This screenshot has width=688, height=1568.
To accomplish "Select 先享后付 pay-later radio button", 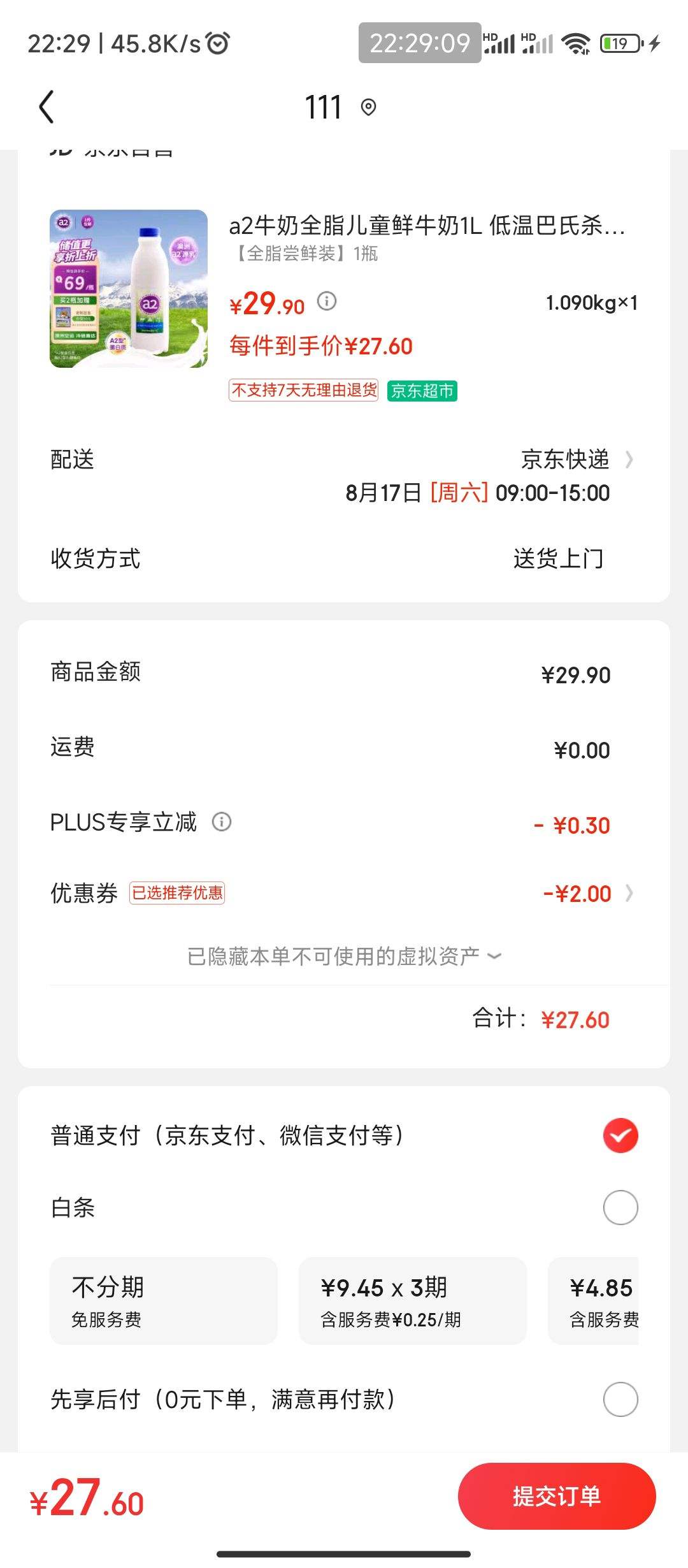I will [619, 1400].
